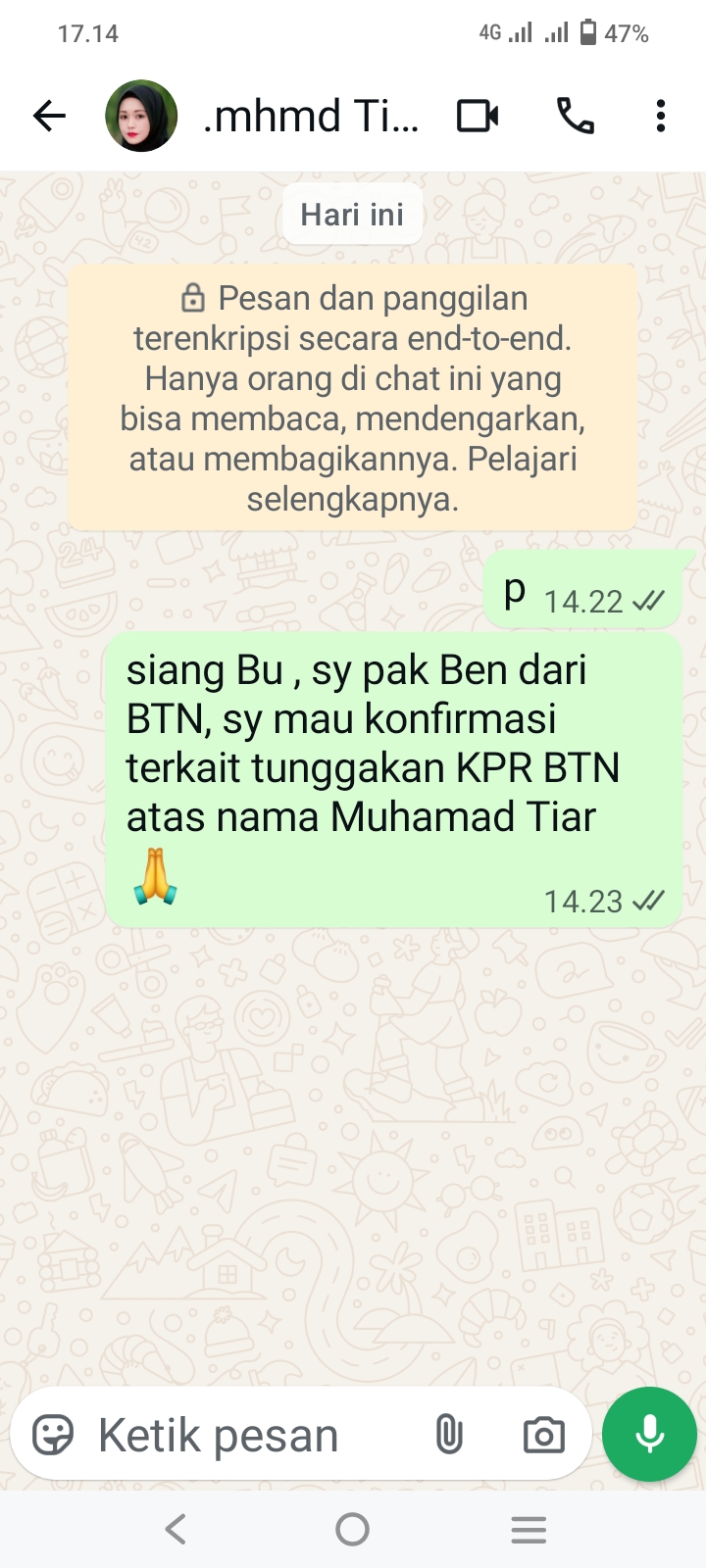Open the contact's profile picture
The image size is (706, 1568).
141,116
